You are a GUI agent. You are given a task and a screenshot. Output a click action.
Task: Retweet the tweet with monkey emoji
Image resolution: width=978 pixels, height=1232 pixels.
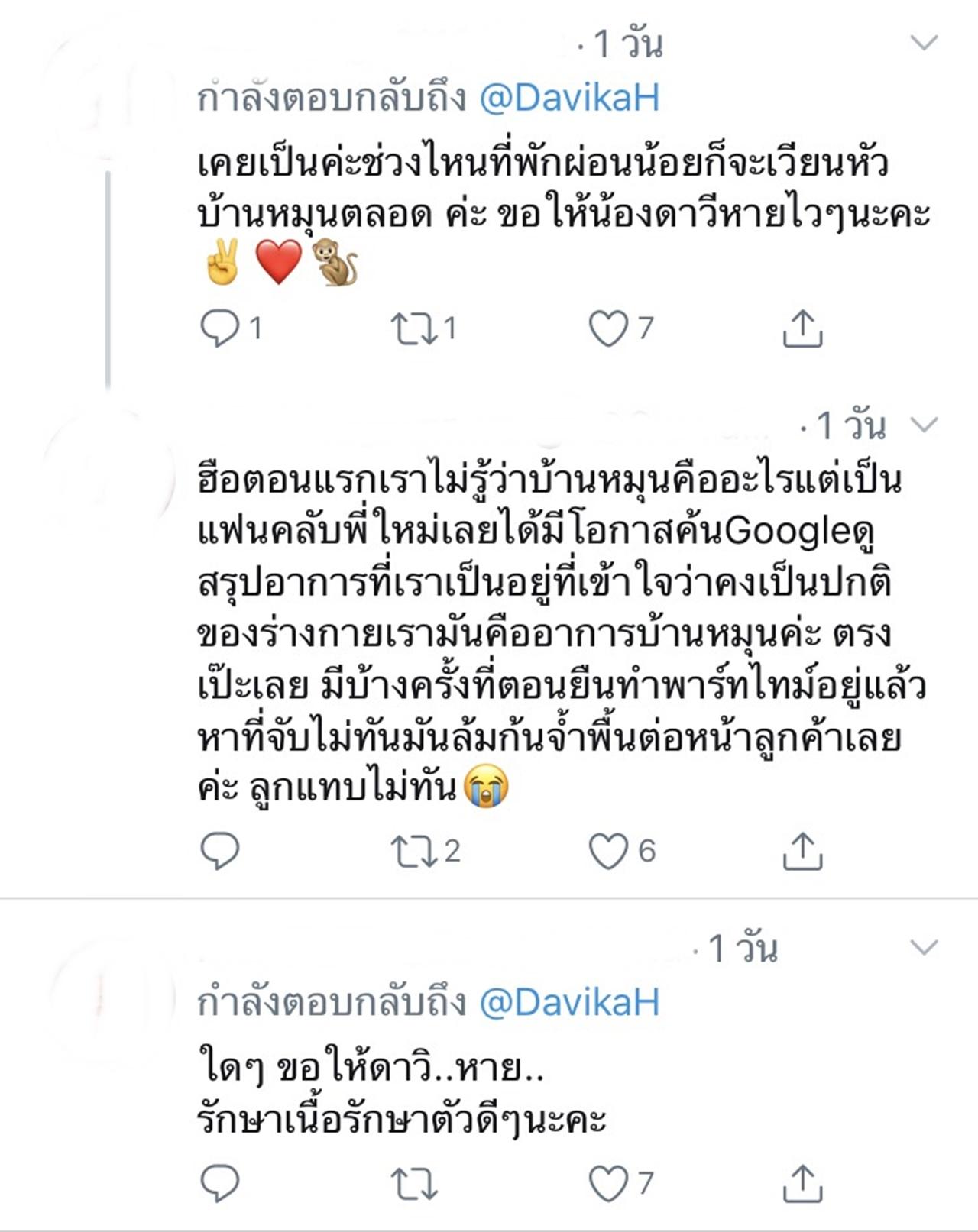pyautogui.click(x=413, y=328)
